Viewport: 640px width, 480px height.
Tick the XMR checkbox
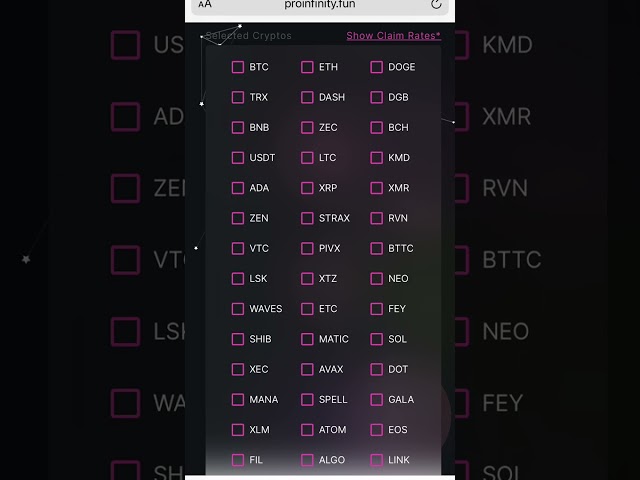(377, 188)
